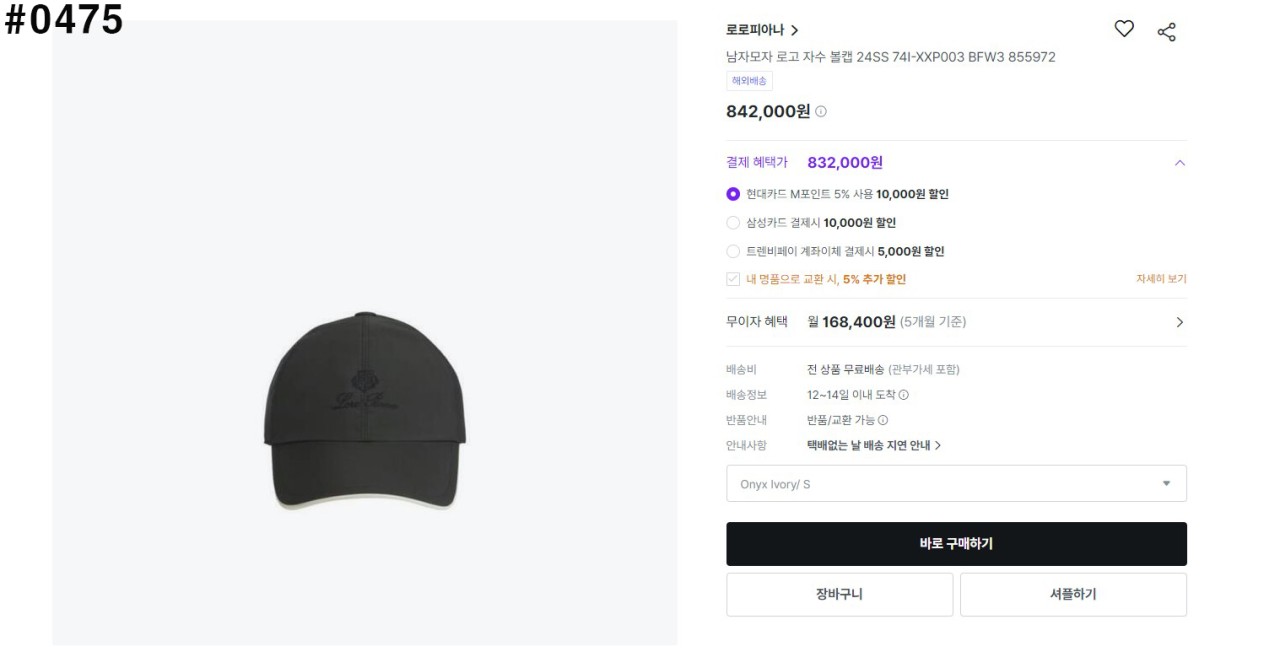
Task: Show price info next to 842,000원
Action: point(821,112)
